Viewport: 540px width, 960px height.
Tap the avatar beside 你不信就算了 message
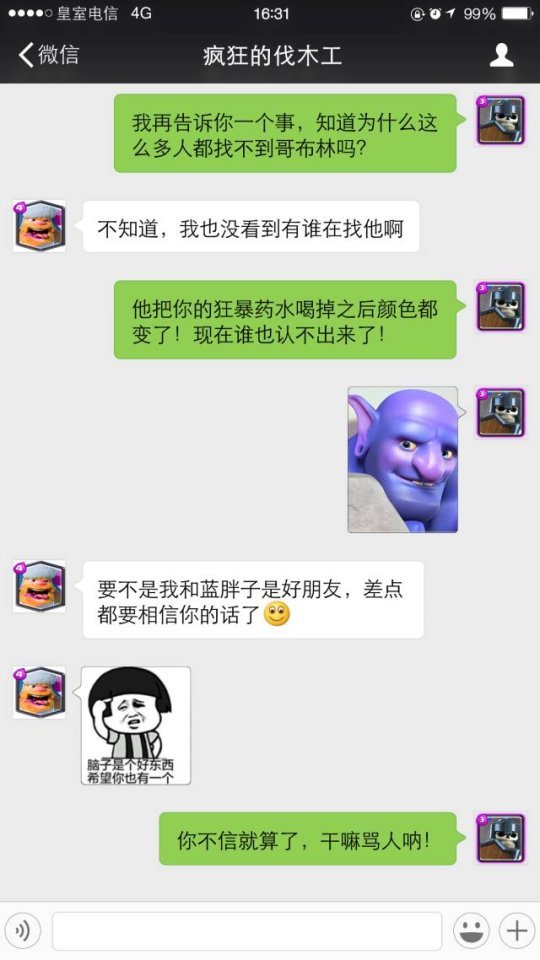pos(501,838)
